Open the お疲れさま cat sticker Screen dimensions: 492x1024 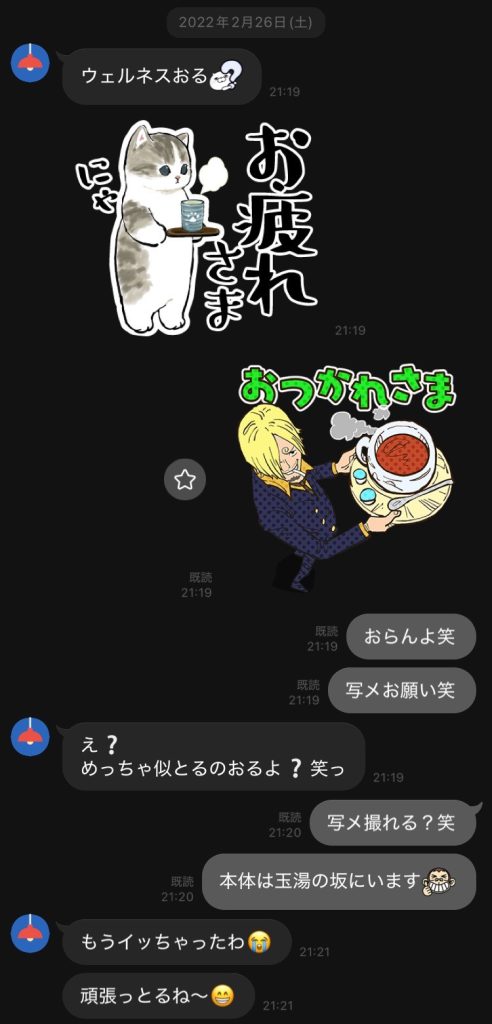pos(197,227)
